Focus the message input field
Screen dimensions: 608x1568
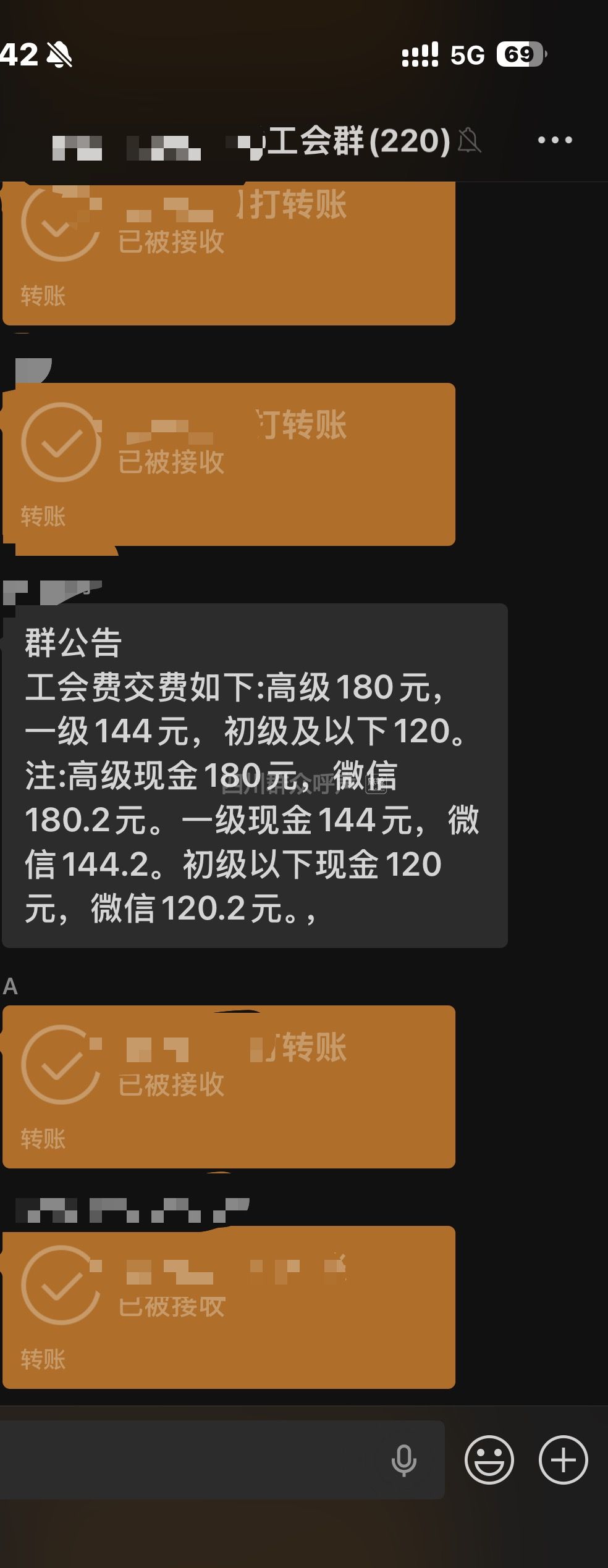[192, 1460]
